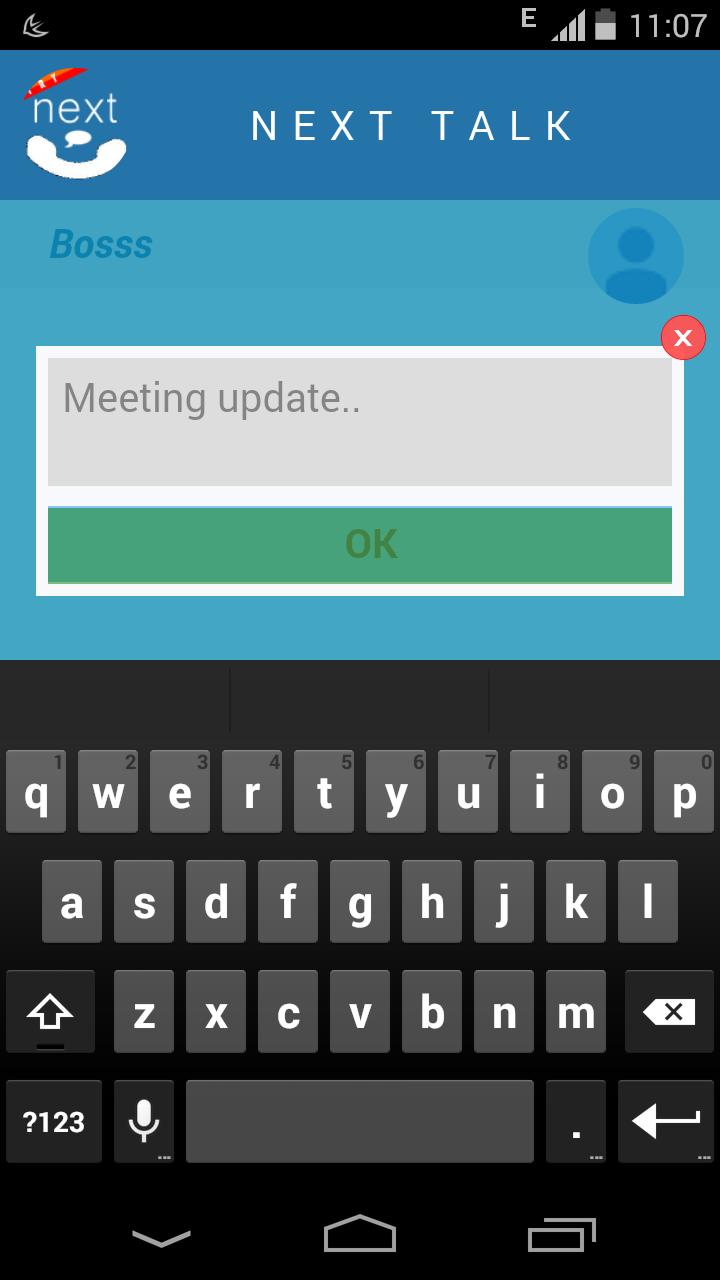Hide keyboard with the back chevron

point(161,1238)
